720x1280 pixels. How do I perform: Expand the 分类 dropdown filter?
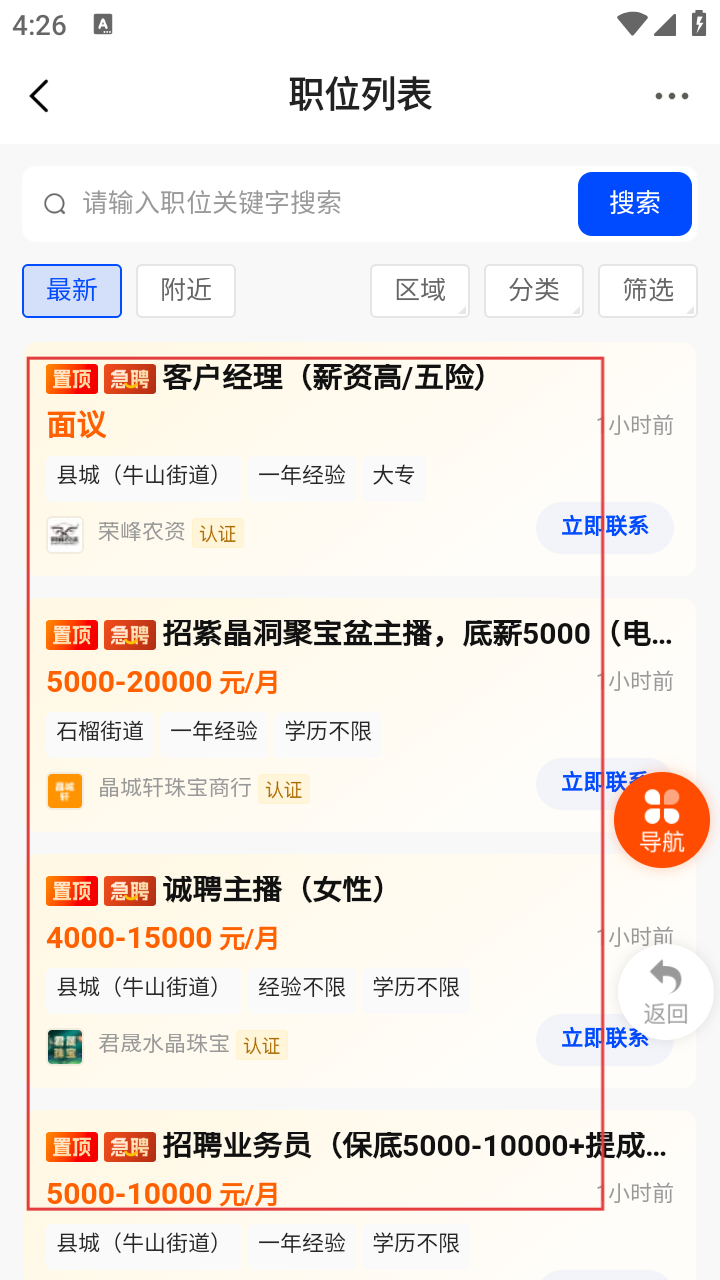pyautogui.click(x=534, y=291)
